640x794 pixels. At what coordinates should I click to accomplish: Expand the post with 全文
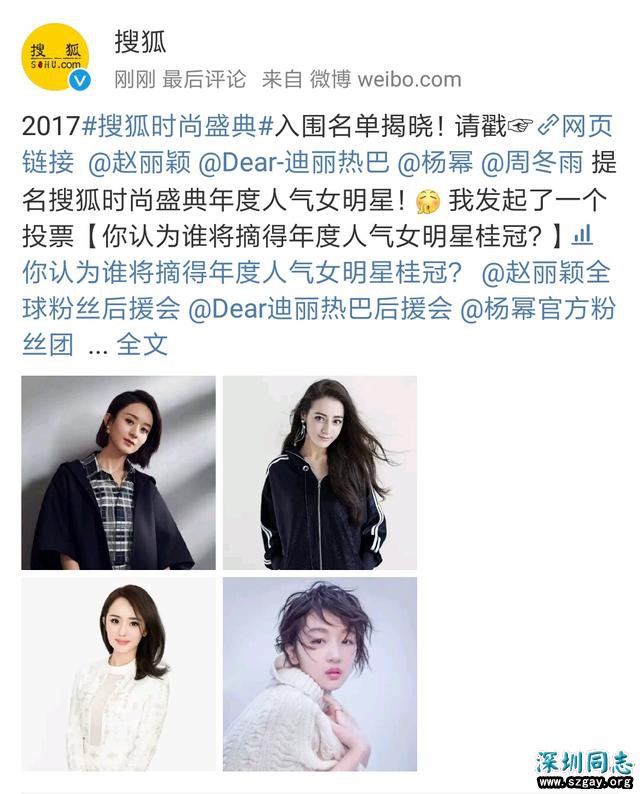click(142, 345)
